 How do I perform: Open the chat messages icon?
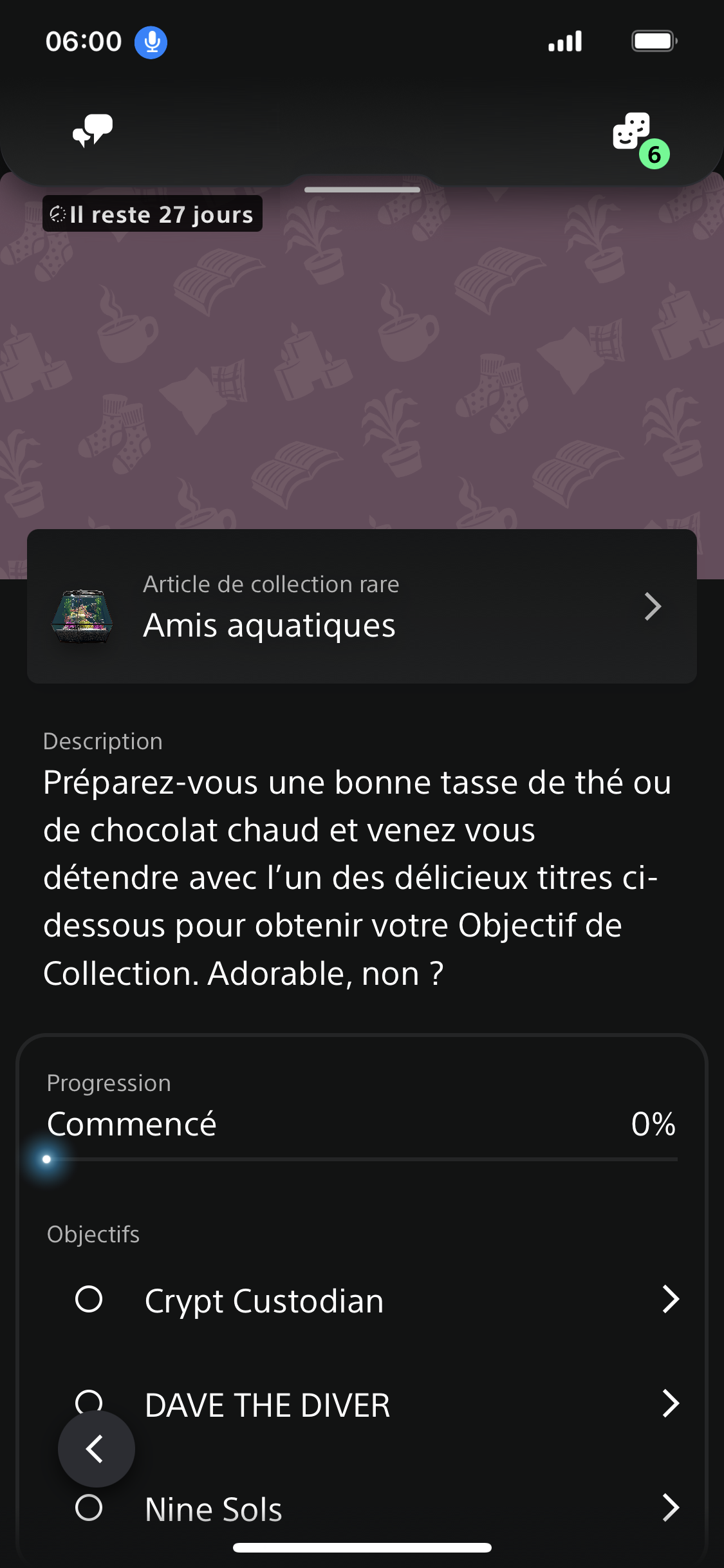(93, 131)
